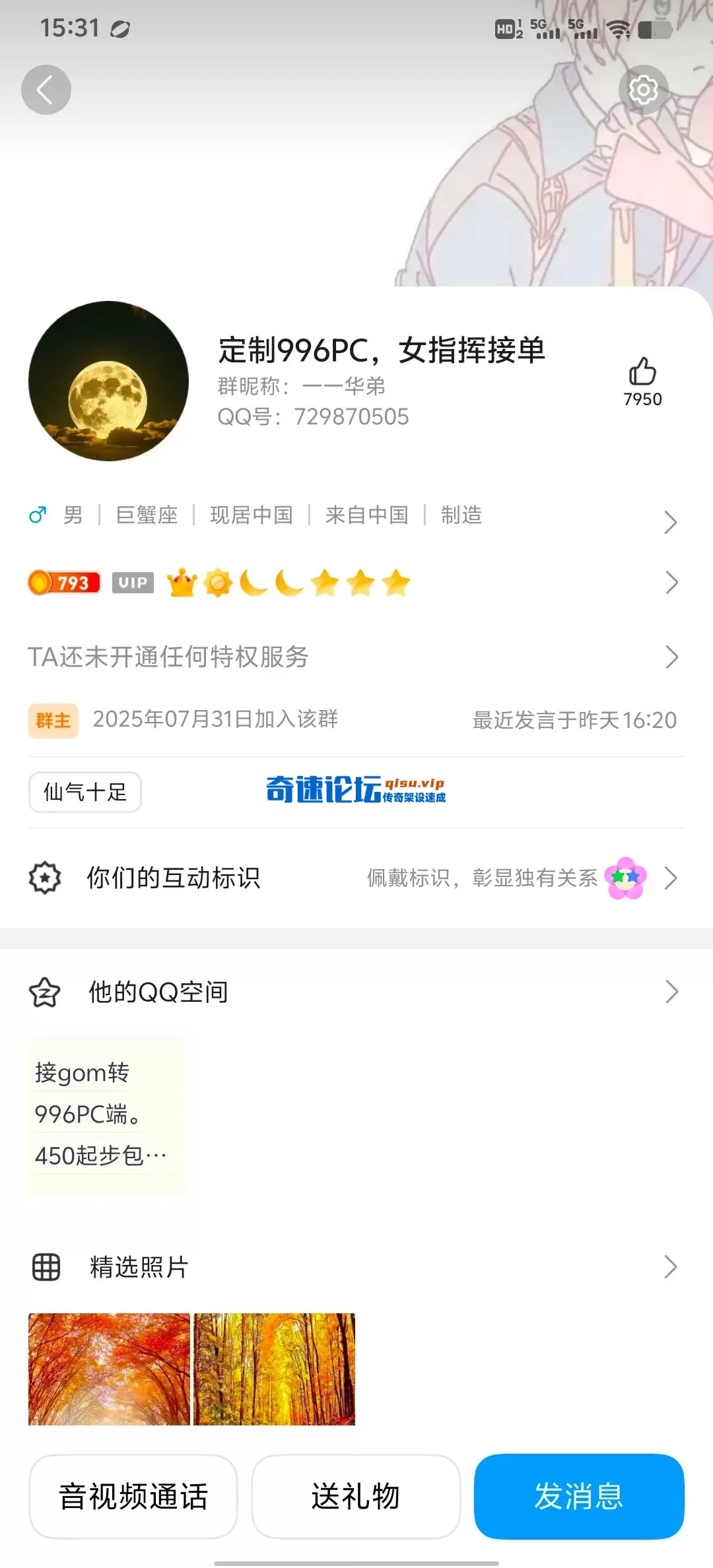Screen dimensions: 713x1568
Task: Click the back arrow at top left
Action: tap(46, 90)
